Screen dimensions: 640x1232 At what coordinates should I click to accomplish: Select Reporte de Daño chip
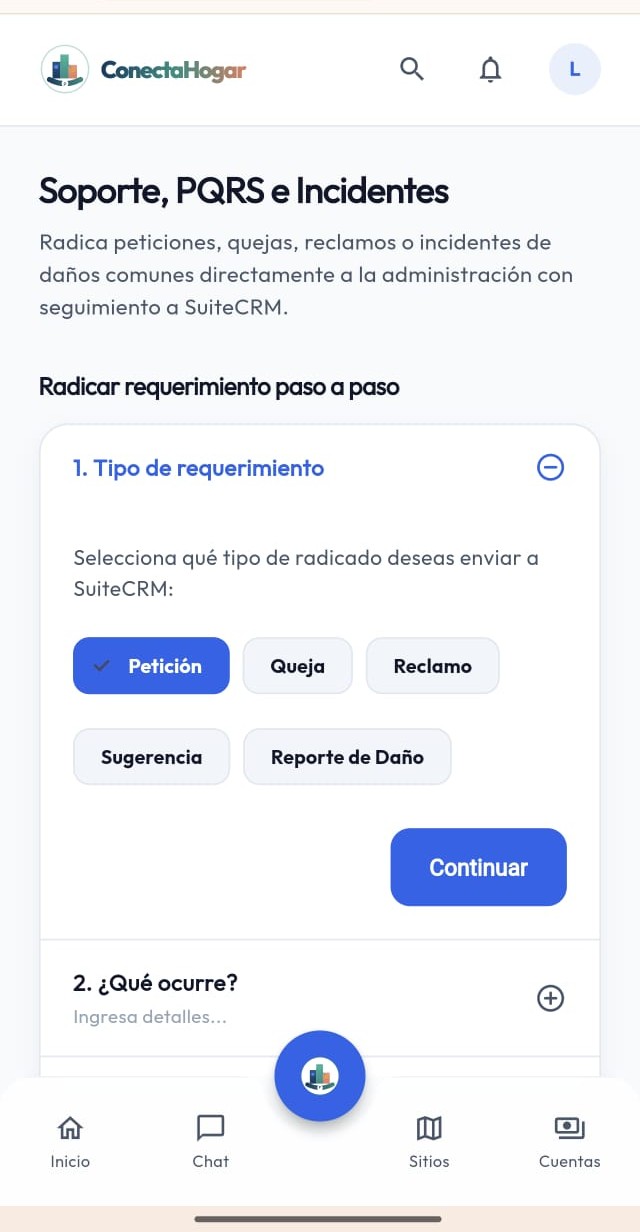(x=347, y=757)
